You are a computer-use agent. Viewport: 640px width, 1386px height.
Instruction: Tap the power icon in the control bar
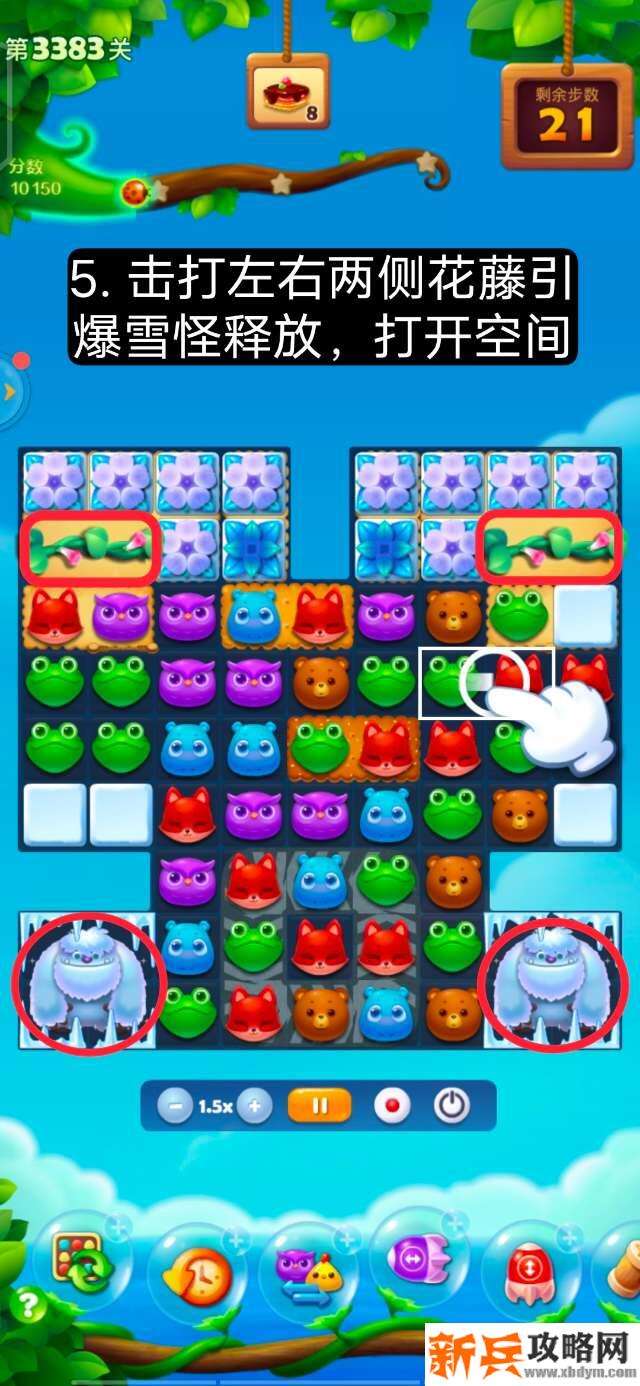[x=452, y=1106]
